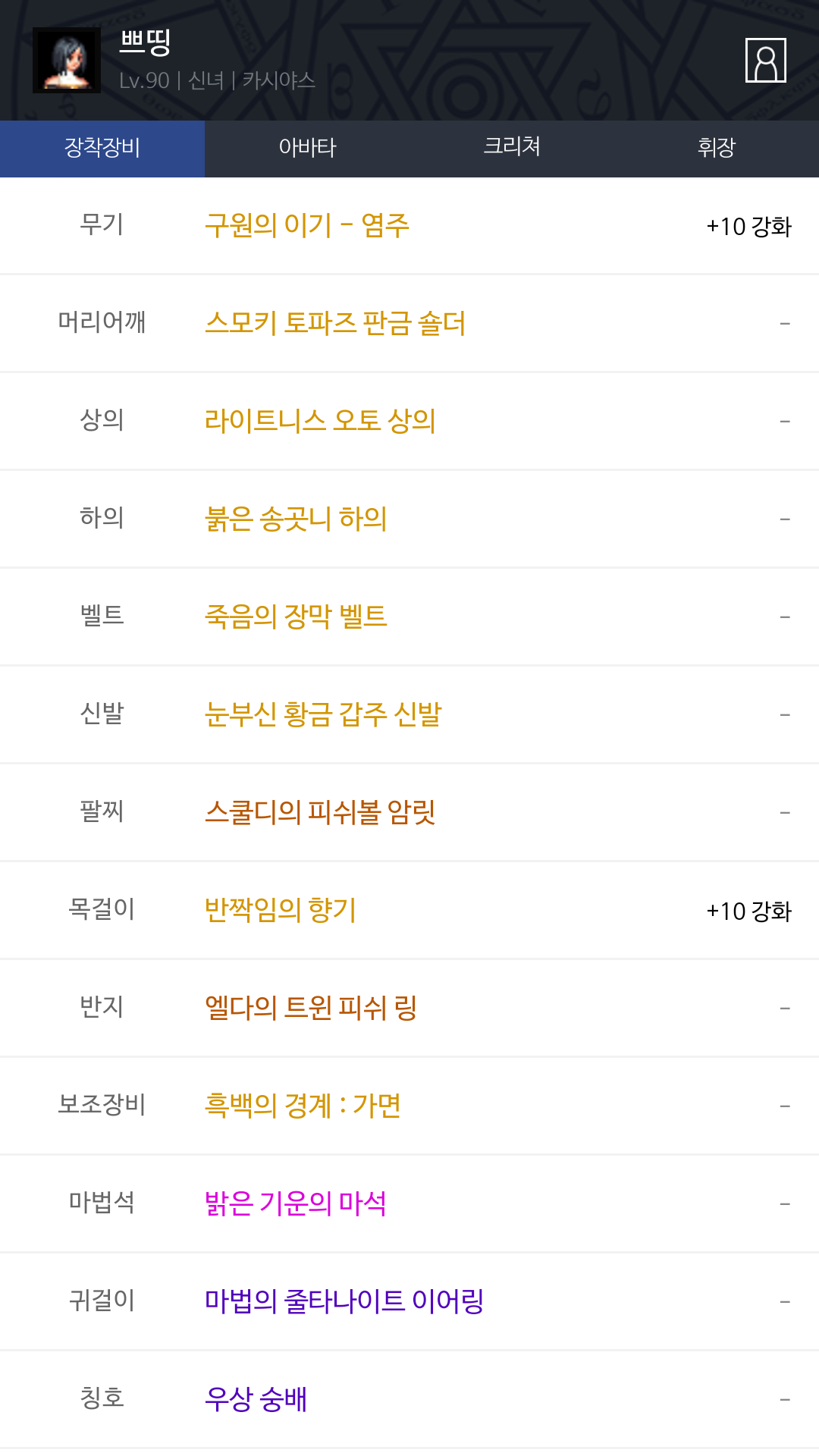Open weapon 구원의 이기 - 염주
The height and width of the screenshot is (1456, 819).
307,225
